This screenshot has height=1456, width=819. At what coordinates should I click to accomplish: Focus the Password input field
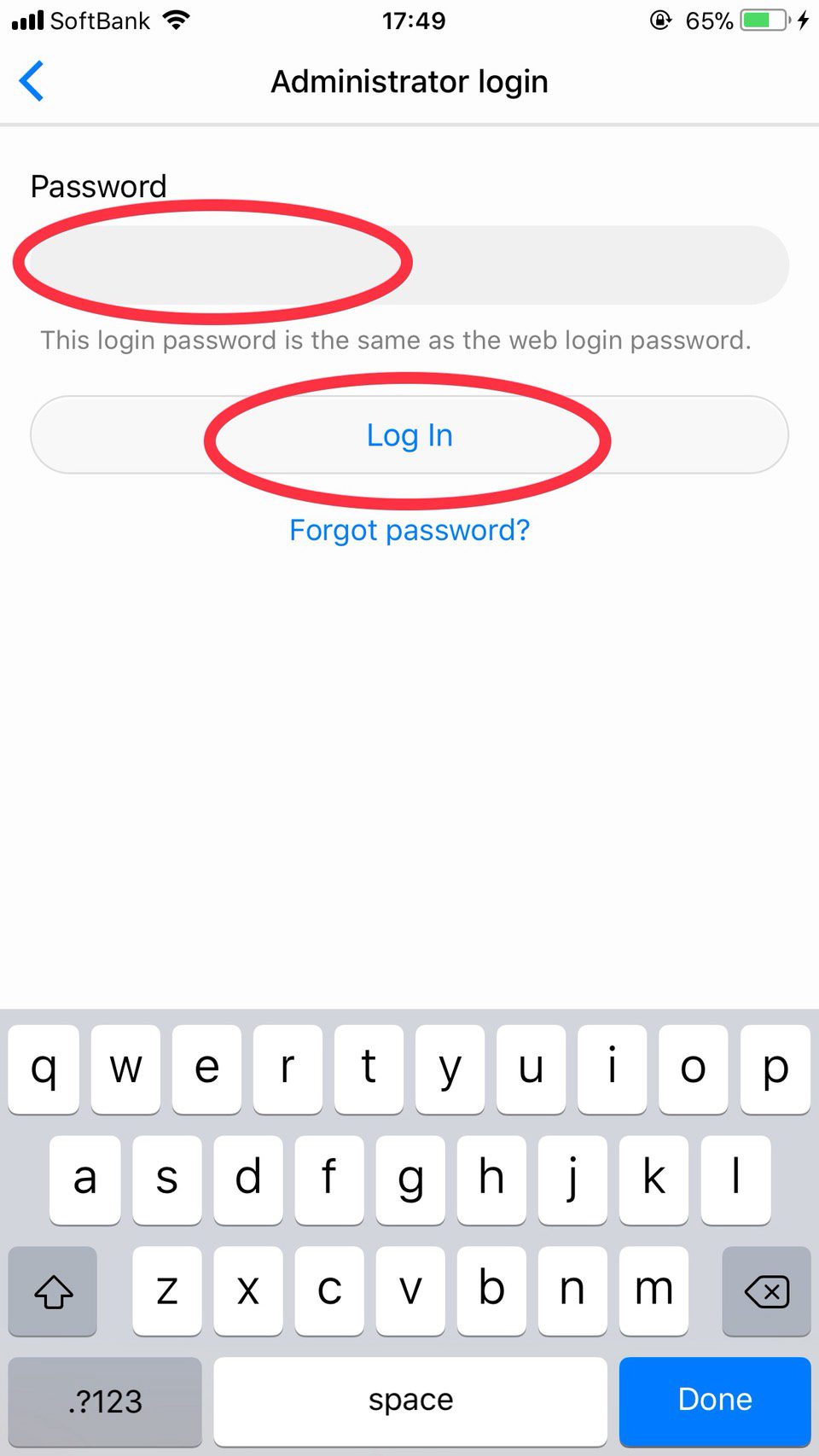click(409, 265)
